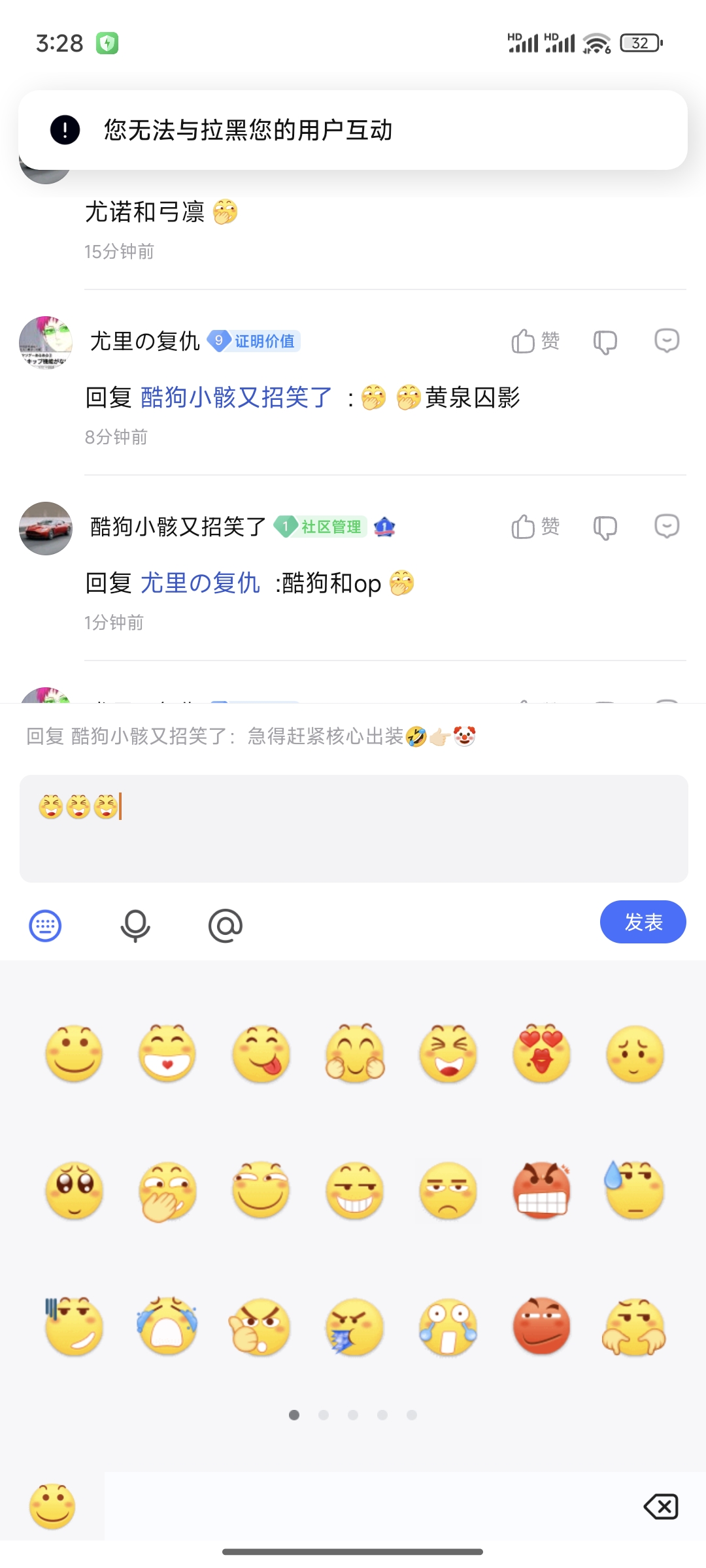The image size is (706, 1568).
Task: Reply to the comment by 尤里の复仇
Action: coord(667,341)
